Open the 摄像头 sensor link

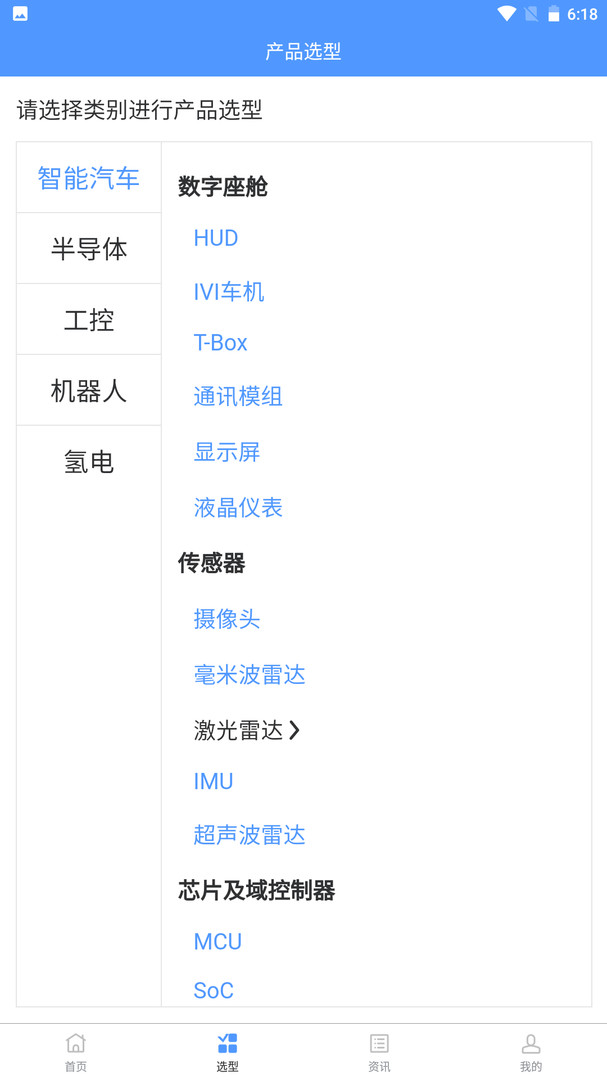(x=227, y=619)
